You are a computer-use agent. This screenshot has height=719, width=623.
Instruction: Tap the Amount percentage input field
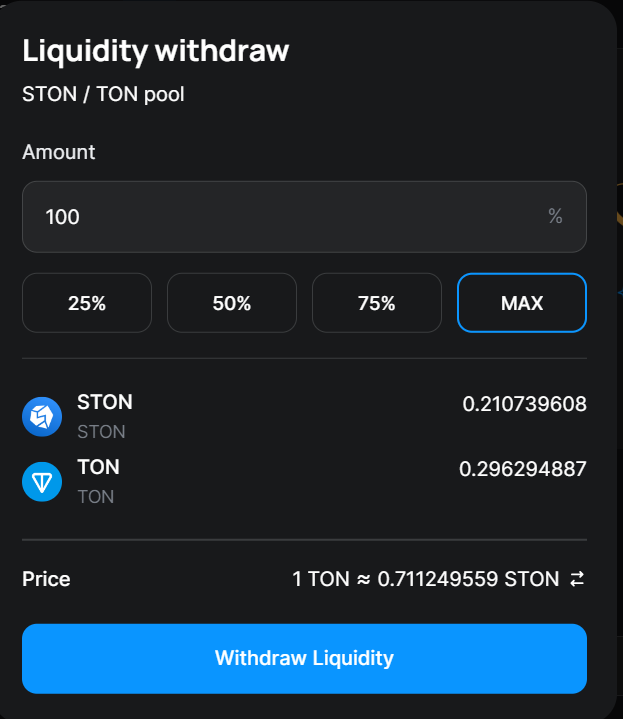pyautogui.click(x=290, y=216)
